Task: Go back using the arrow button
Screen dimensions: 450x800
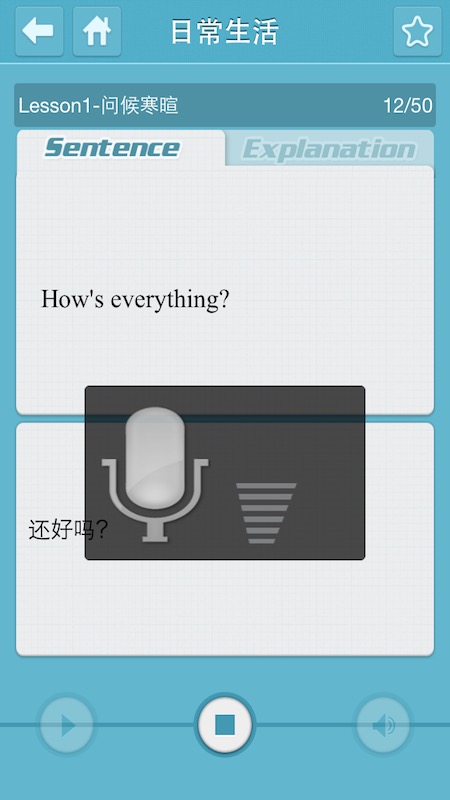Action: tap(39, 31)
